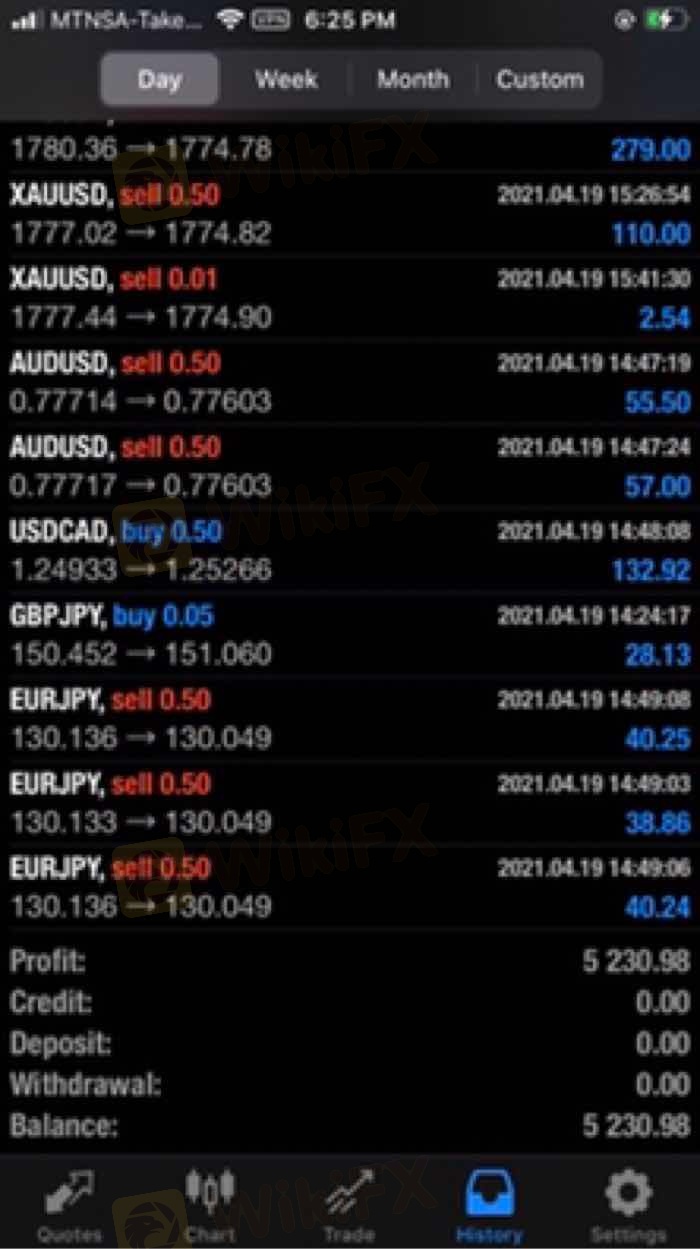This screenshot has height=1249, width=700.
Task: Go to the Chart tab
Action: pyautogui.click(x=210, y=1205)
